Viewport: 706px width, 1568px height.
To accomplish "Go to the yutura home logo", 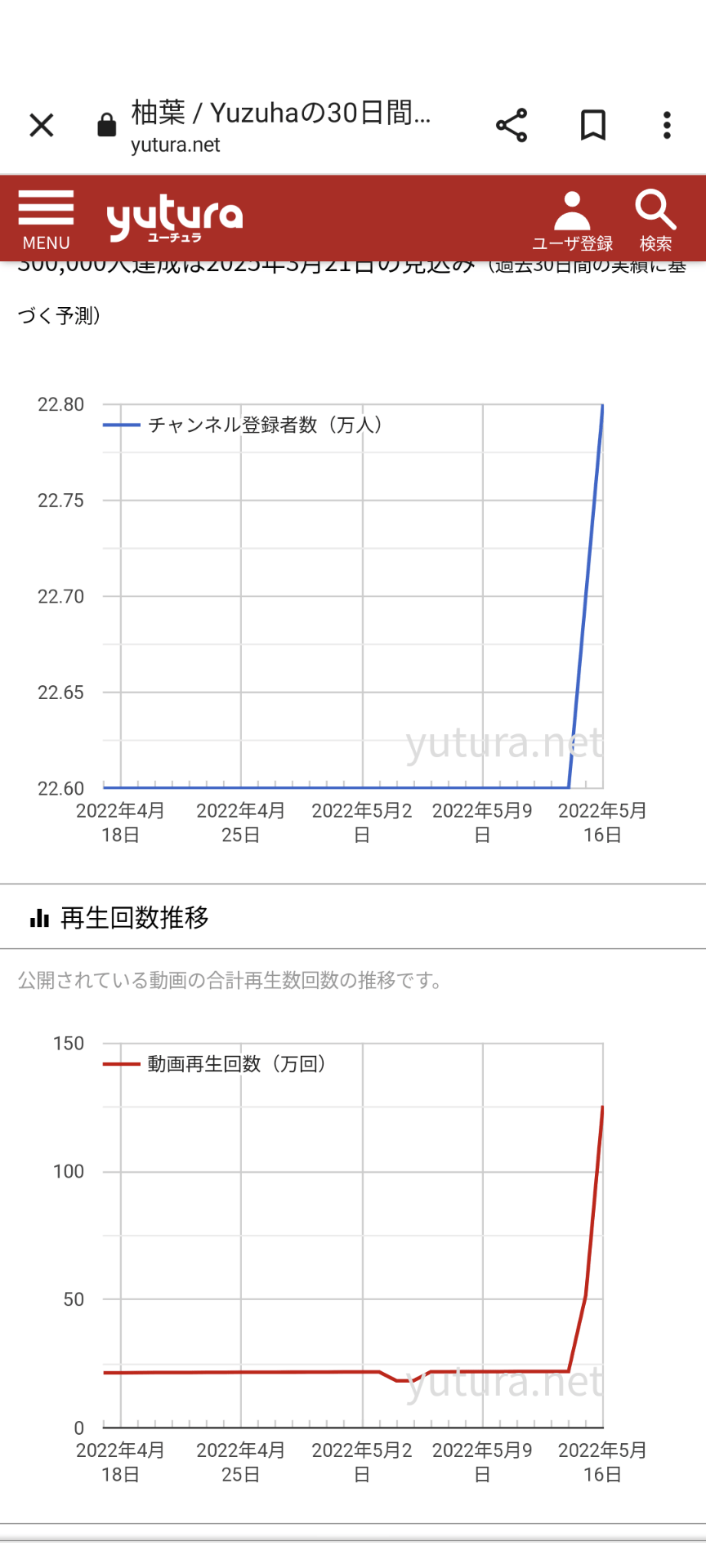I will (175, 218).
